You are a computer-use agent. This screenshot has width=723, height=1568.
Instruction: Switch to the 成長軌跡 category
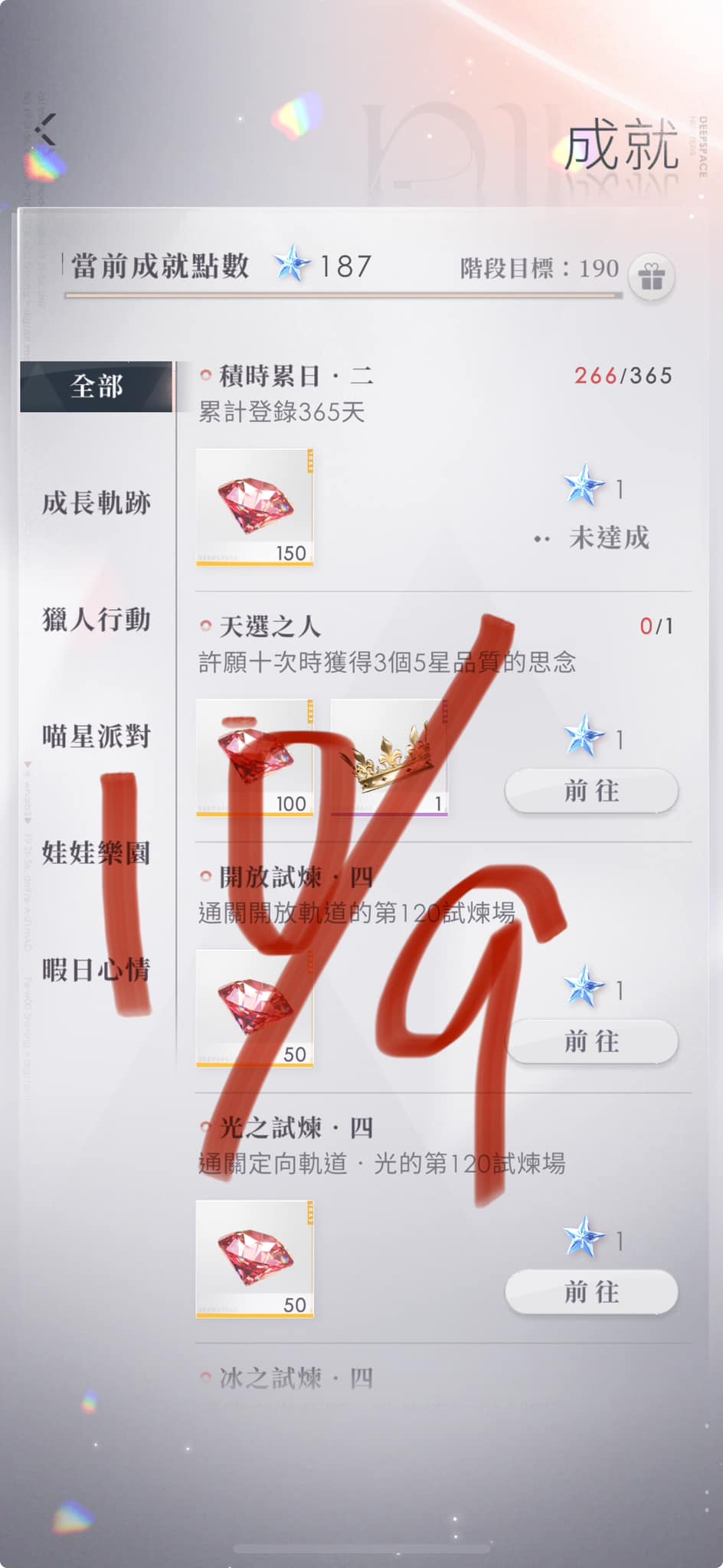(97, 503)
